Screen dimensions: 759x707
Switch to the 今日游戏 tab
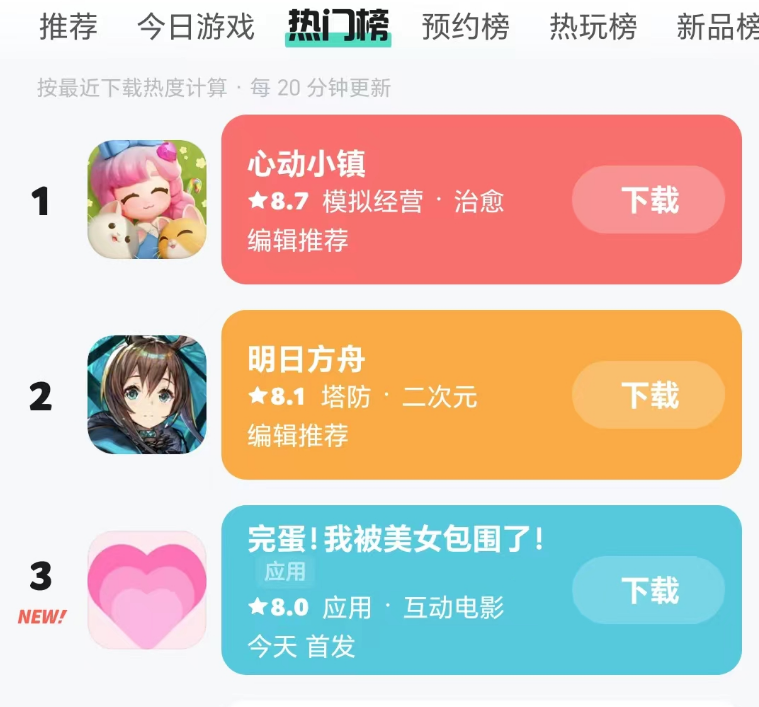195,27
